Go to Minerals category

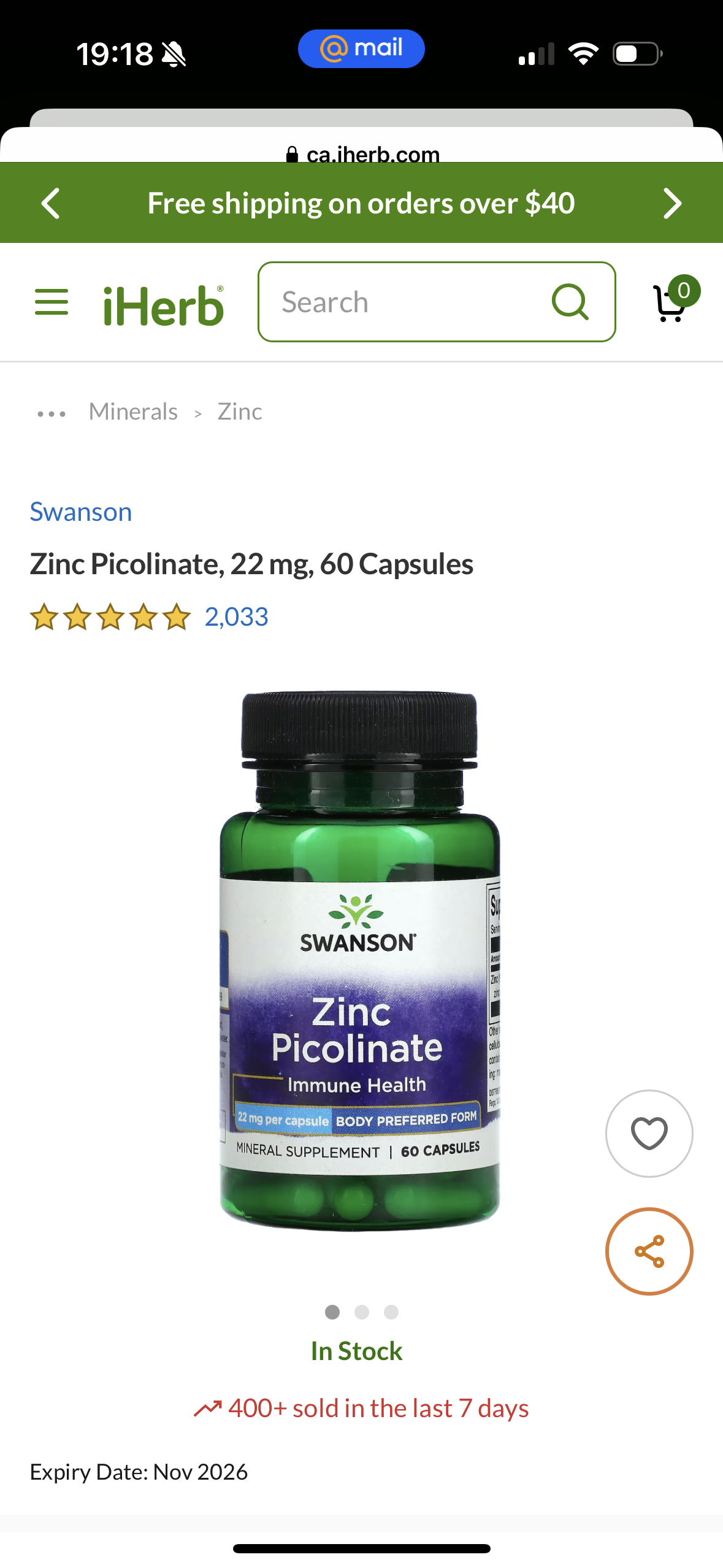[133, 412]
